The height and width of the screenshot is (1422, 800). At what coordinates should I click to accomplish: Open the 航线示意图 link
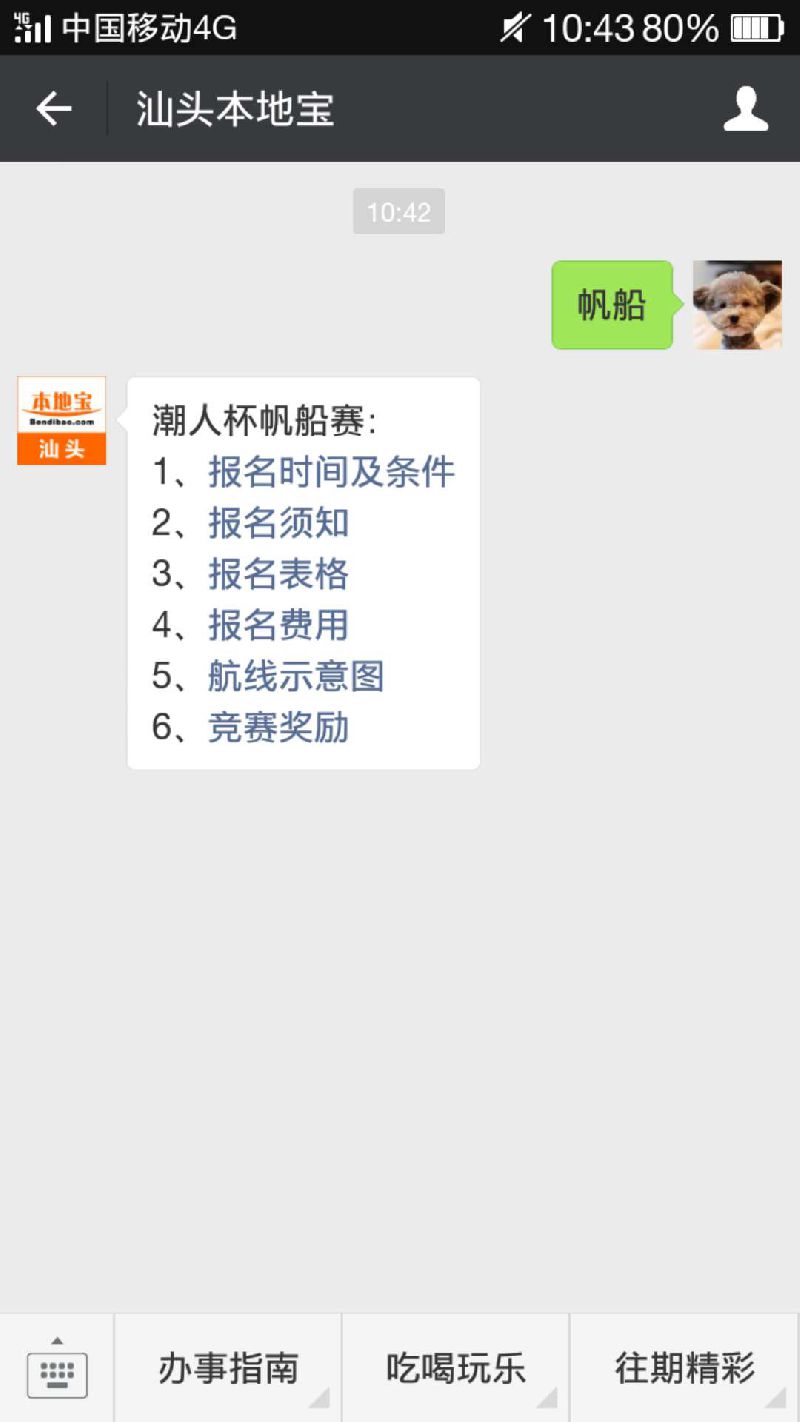pos(296,676)
